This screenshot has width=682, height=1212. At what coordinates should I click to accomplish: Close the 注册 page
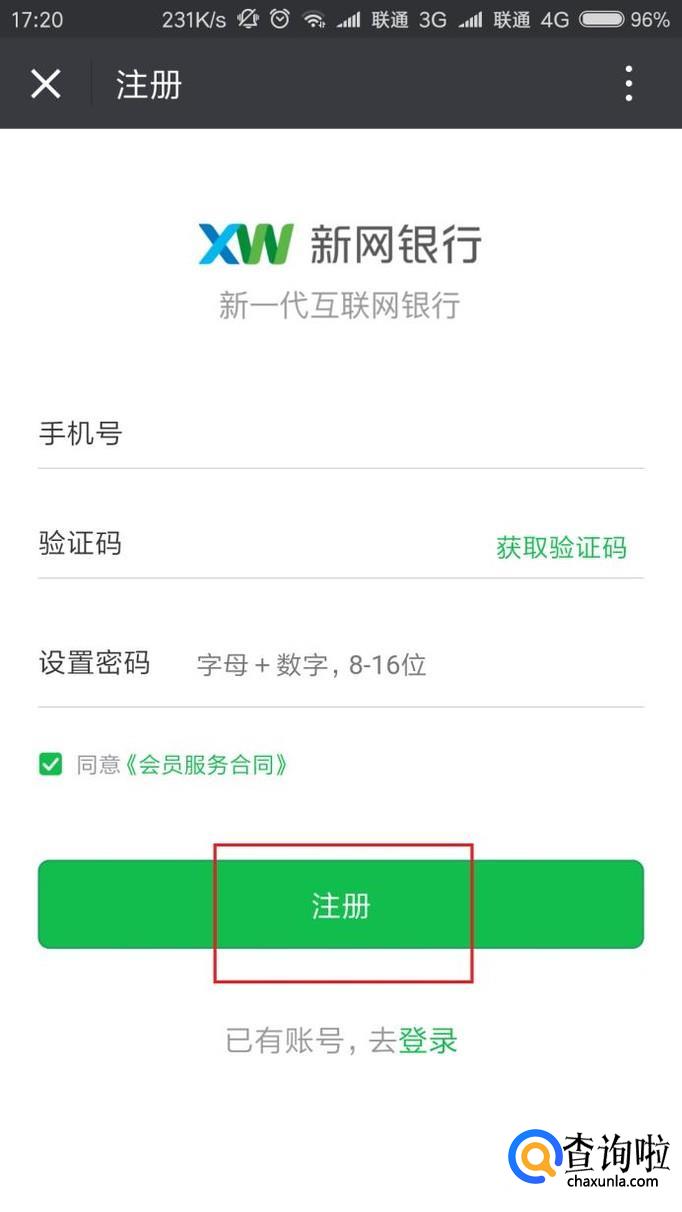point(46,84)
